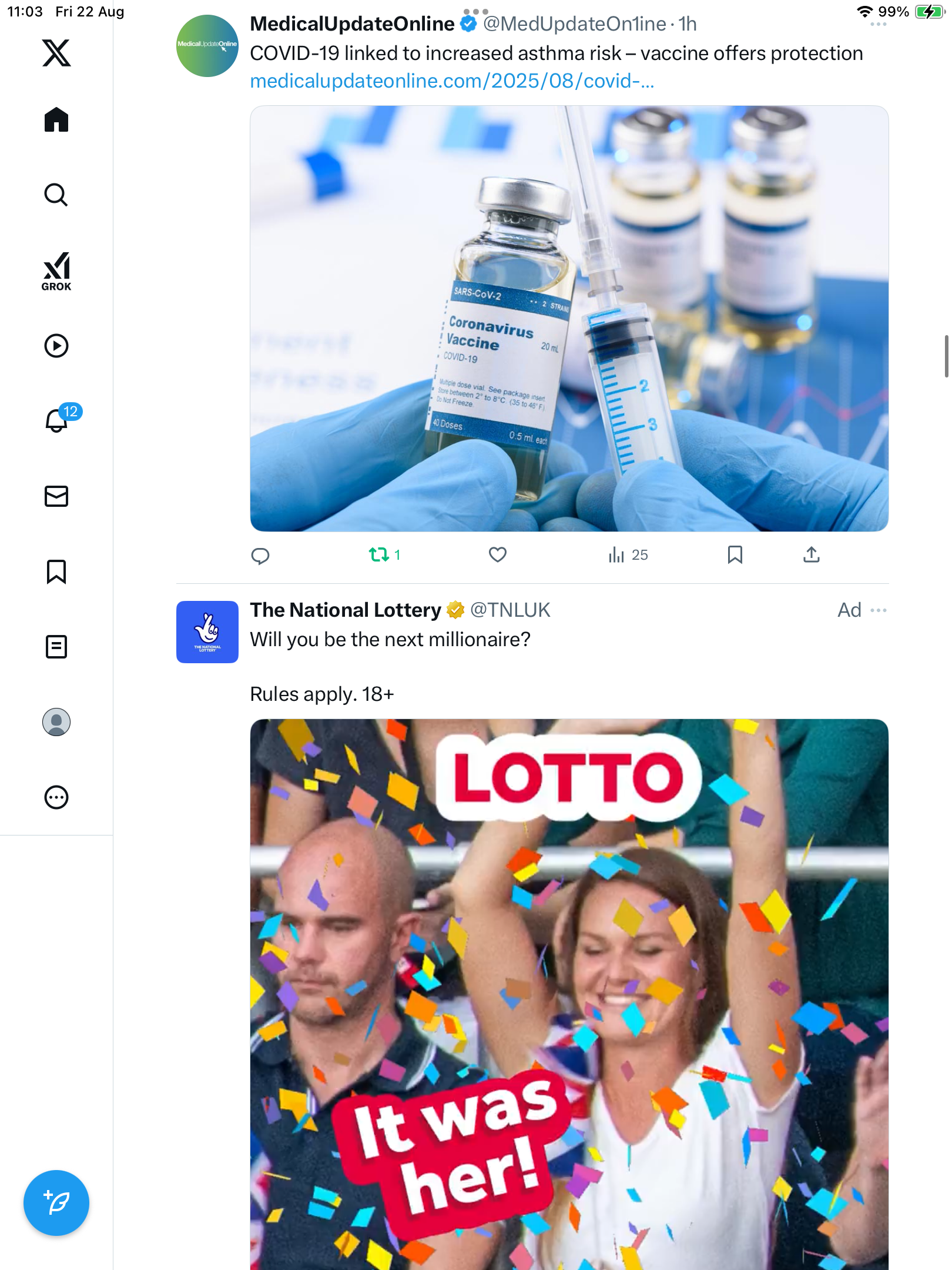View the coronavirus vaccine photo
This screenshot has width=952, height=1270.
coord(569,319)
